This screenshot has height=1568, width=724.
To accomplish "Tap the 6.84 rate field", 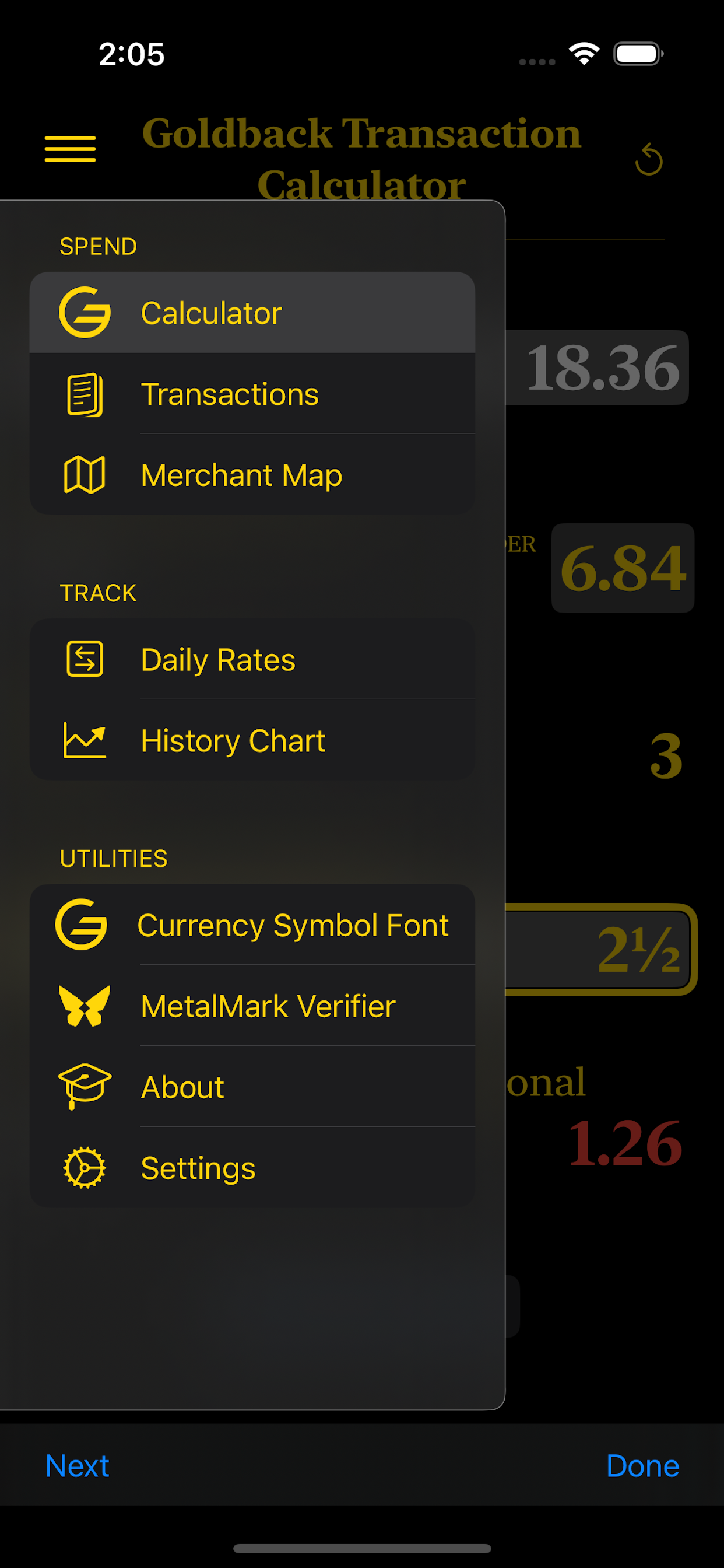I will tap(623, 568).
